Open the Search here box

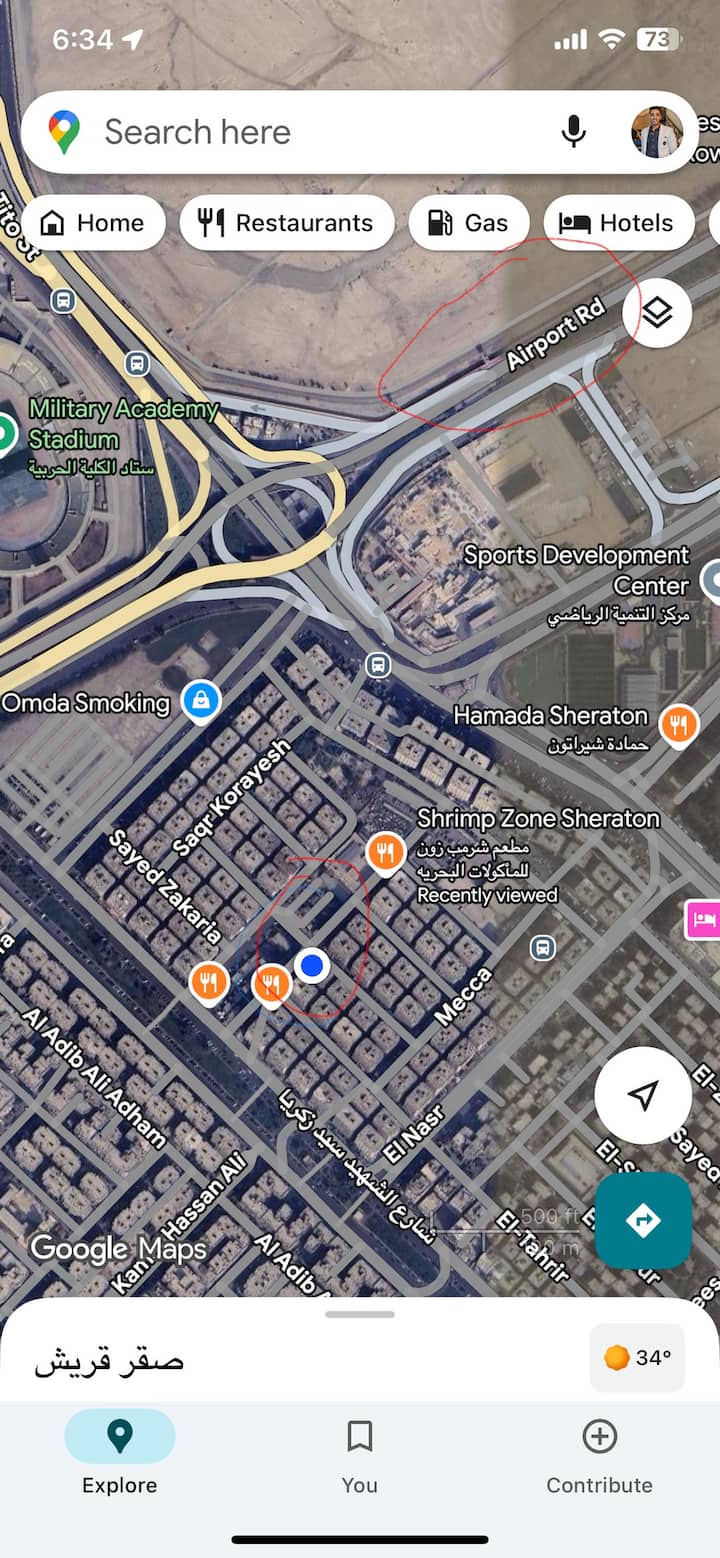point(300,132)
